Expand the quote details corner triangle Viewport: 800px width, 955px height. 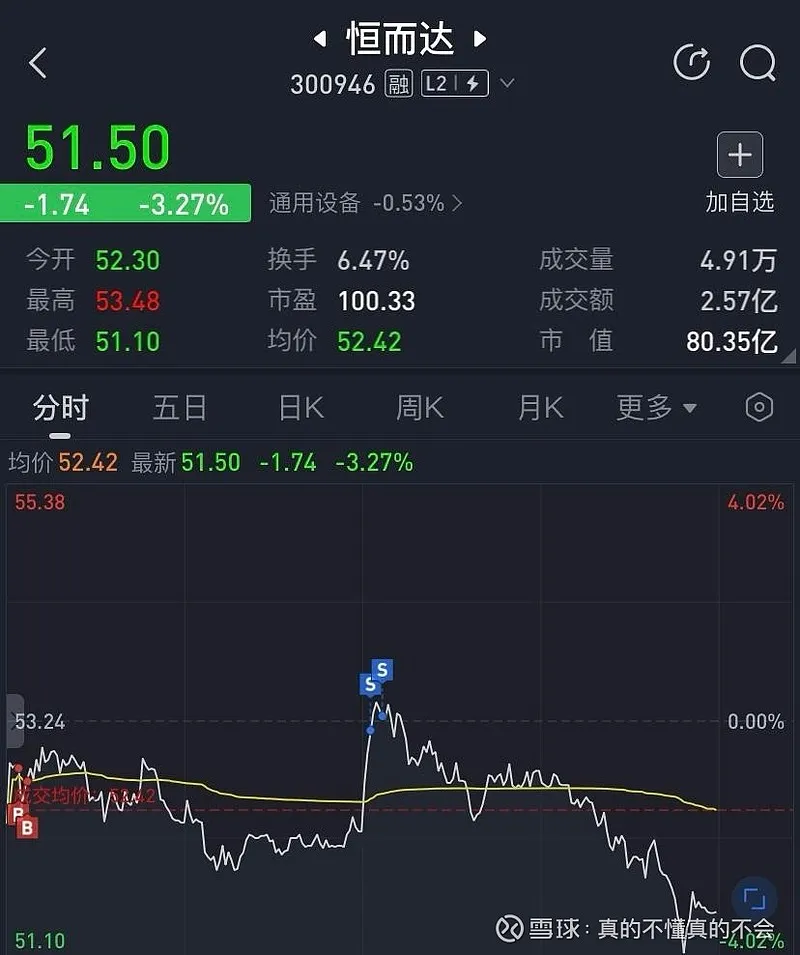coord(788,356)
